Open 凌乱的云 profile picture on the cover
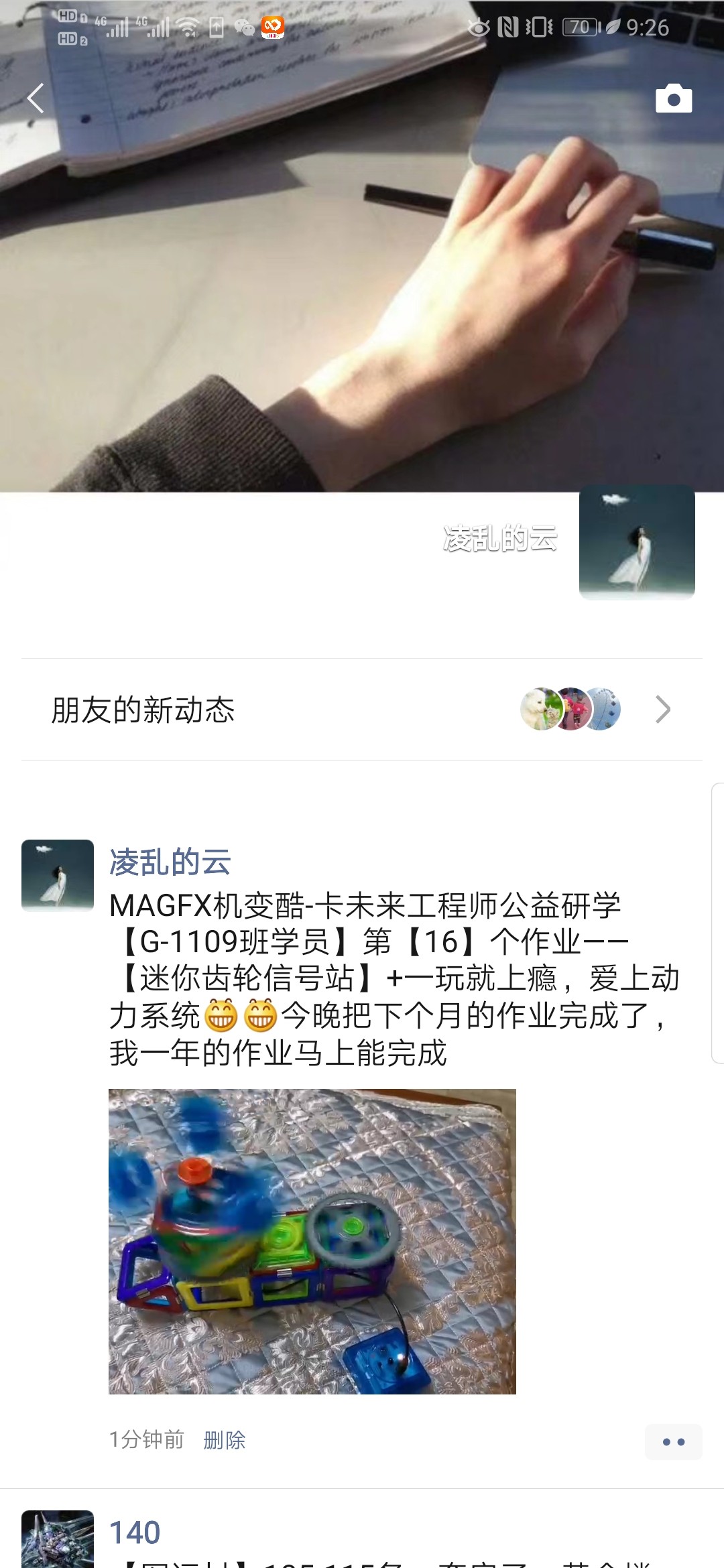Screen dimensions: 724x1568 pos(636,541)
